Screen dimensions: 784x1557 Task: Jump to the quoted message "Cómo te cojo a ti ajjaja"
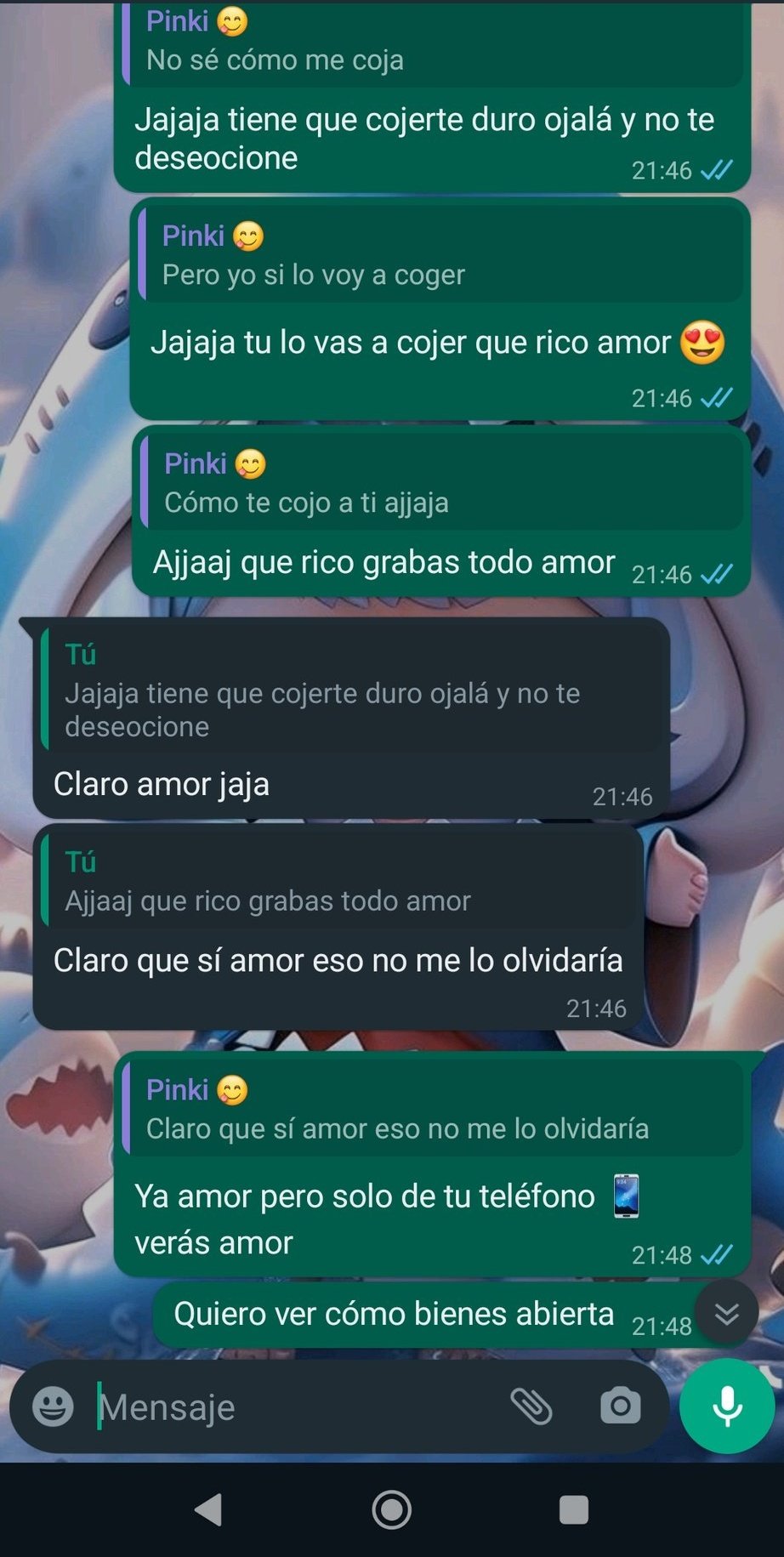[x=440, y=483]
